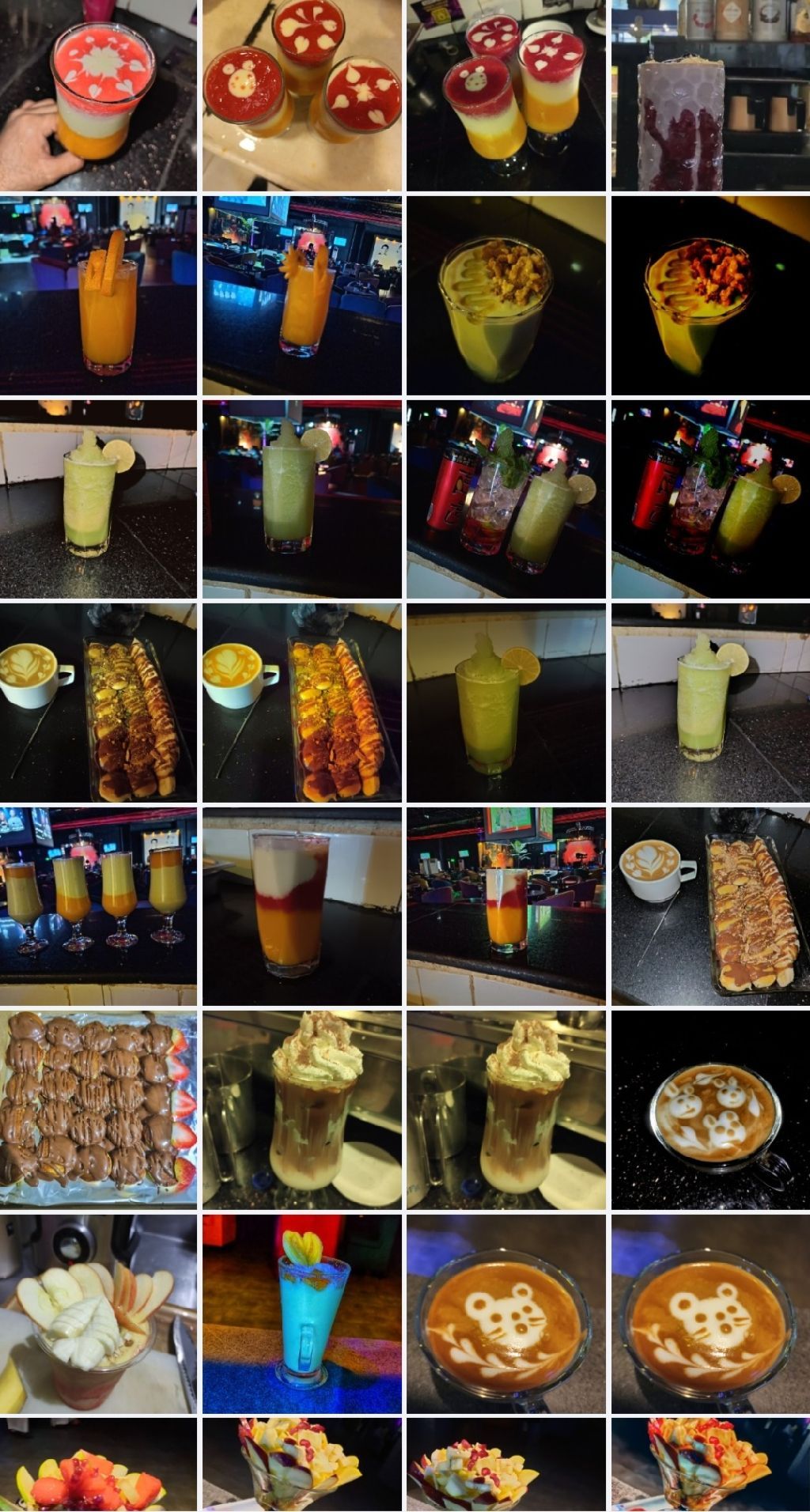Open the photo of a hand holding a layered drink
This screenshot has width=810, height=1512.
coord(98,95)
